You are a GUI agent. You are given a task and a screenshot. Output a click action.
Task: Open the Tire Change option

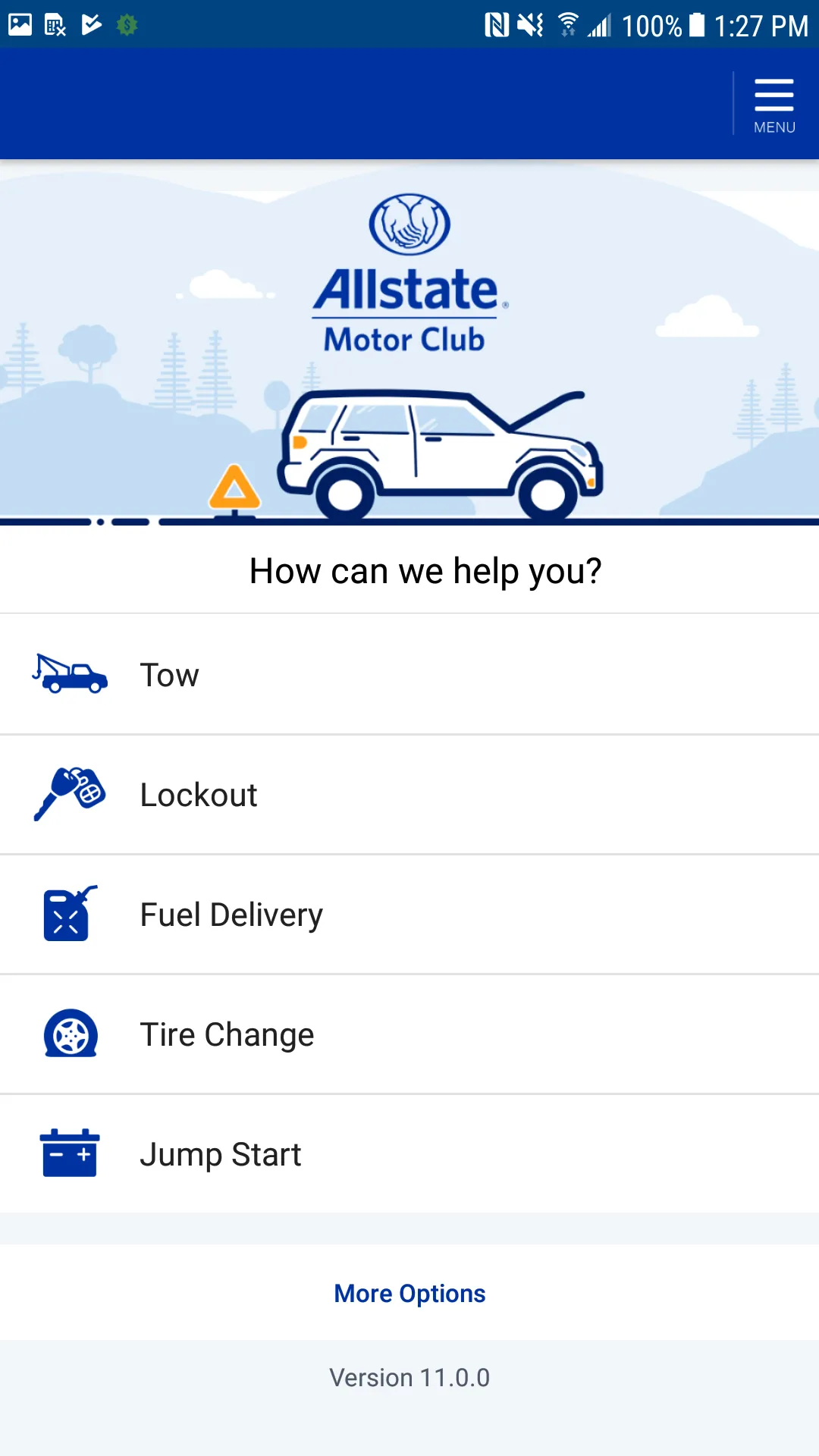click(409, 1034)
